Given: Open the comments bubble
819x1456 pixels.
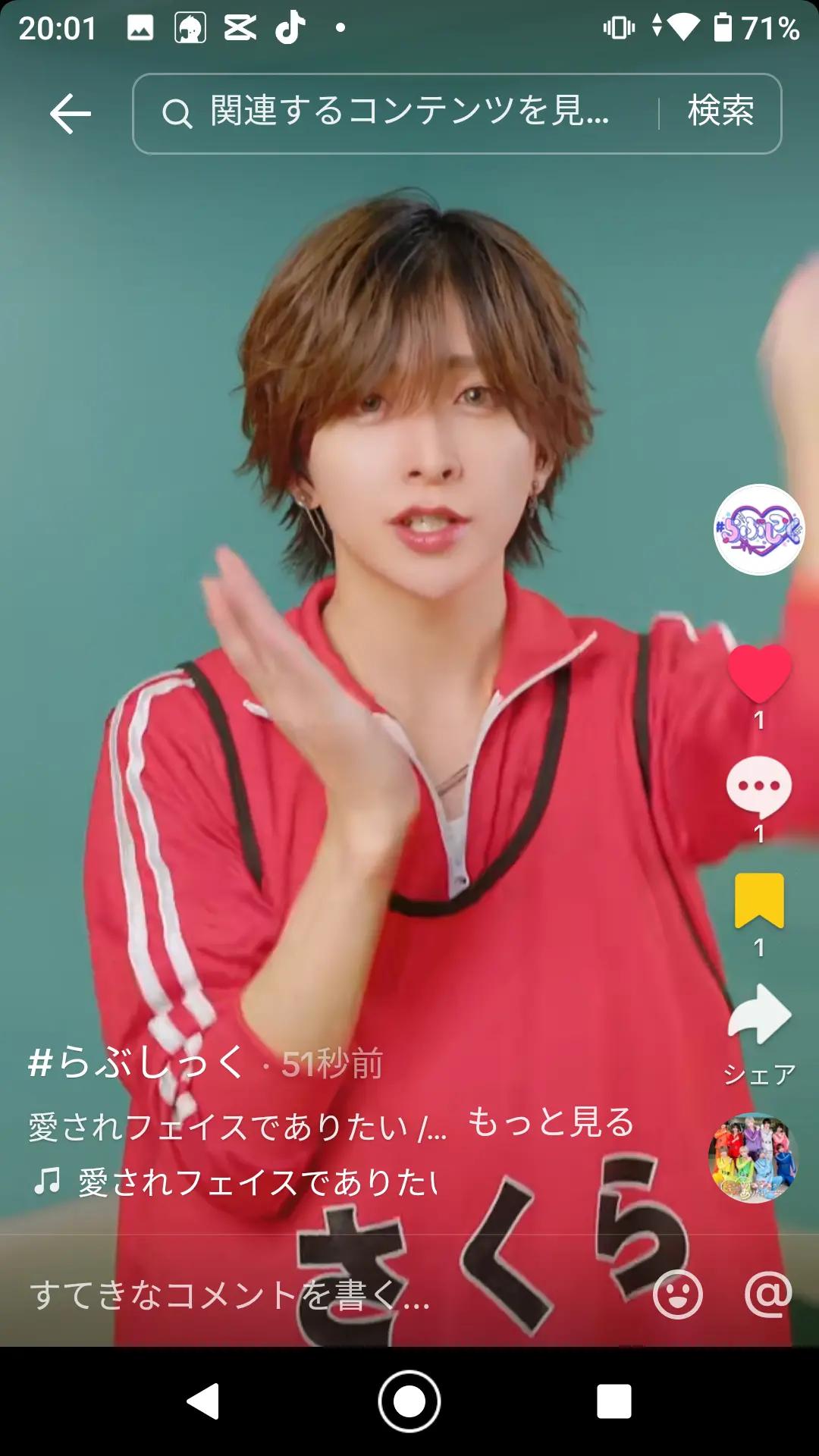Looking at the screenshot, I should click(x=758, y=787).
